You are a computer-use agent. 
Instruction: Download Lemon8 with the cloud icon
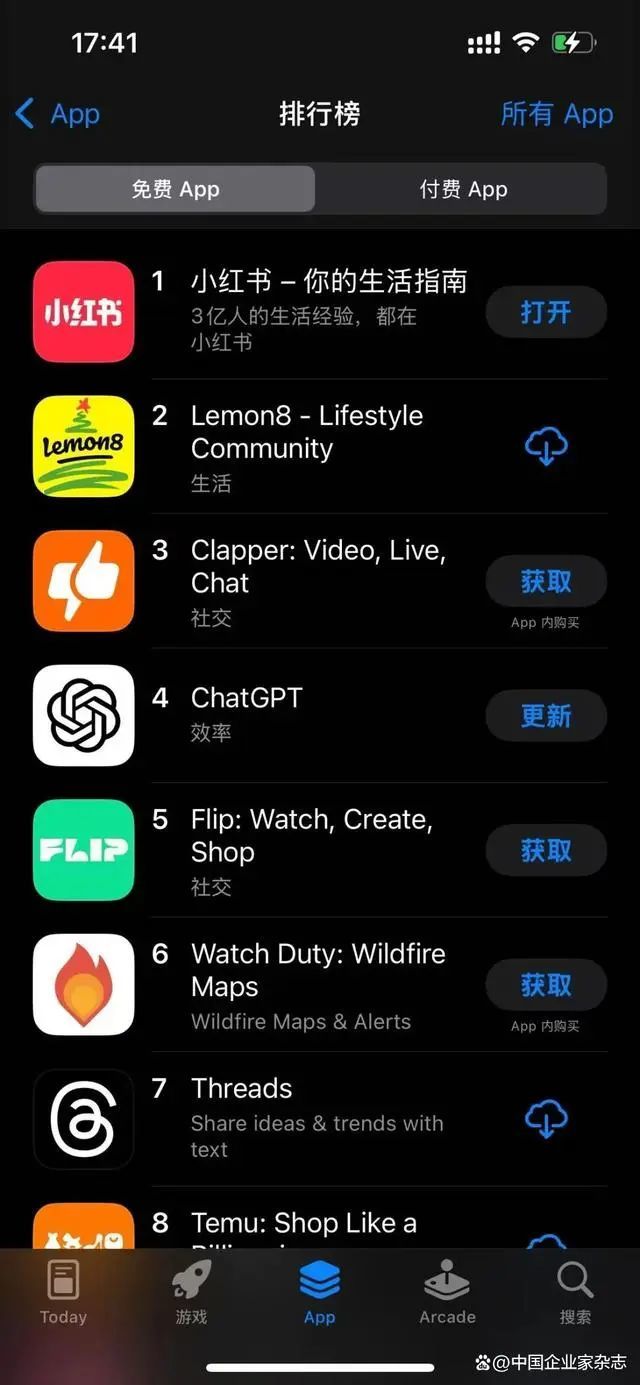pyautogui.click(x=546, y=446)
